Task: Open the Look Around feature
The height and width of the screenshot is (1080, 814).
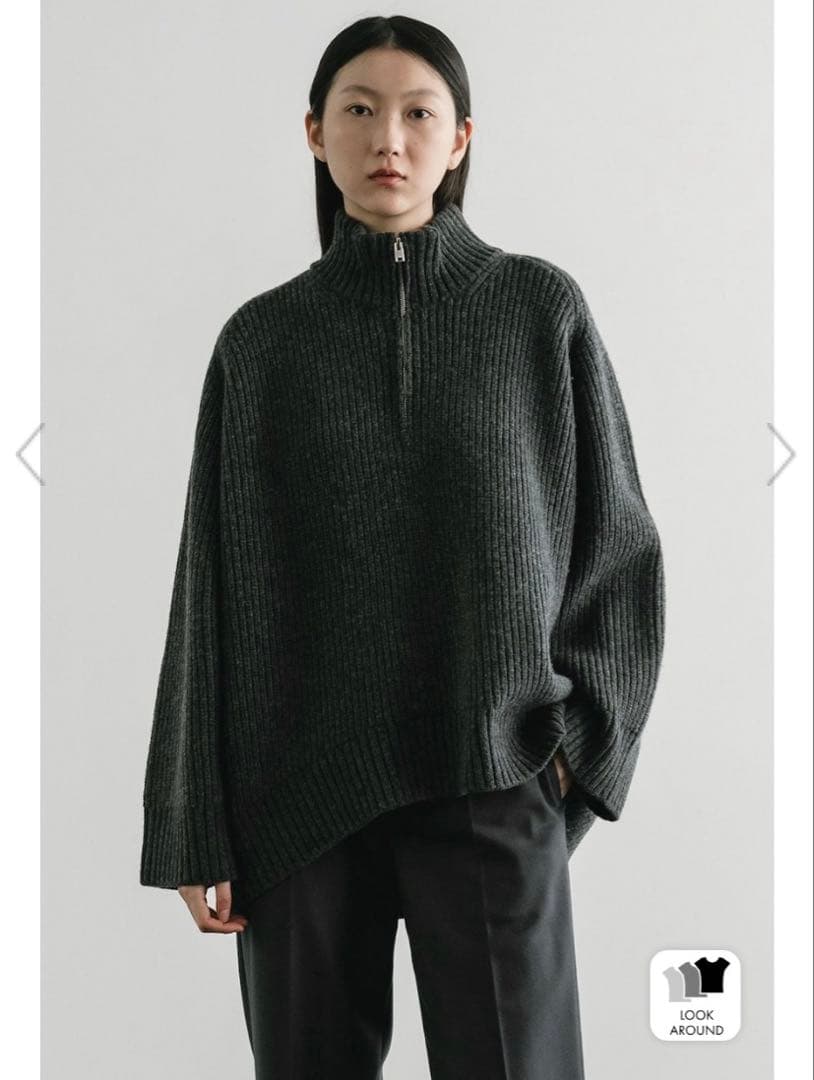Action: [x=695, y=995]
